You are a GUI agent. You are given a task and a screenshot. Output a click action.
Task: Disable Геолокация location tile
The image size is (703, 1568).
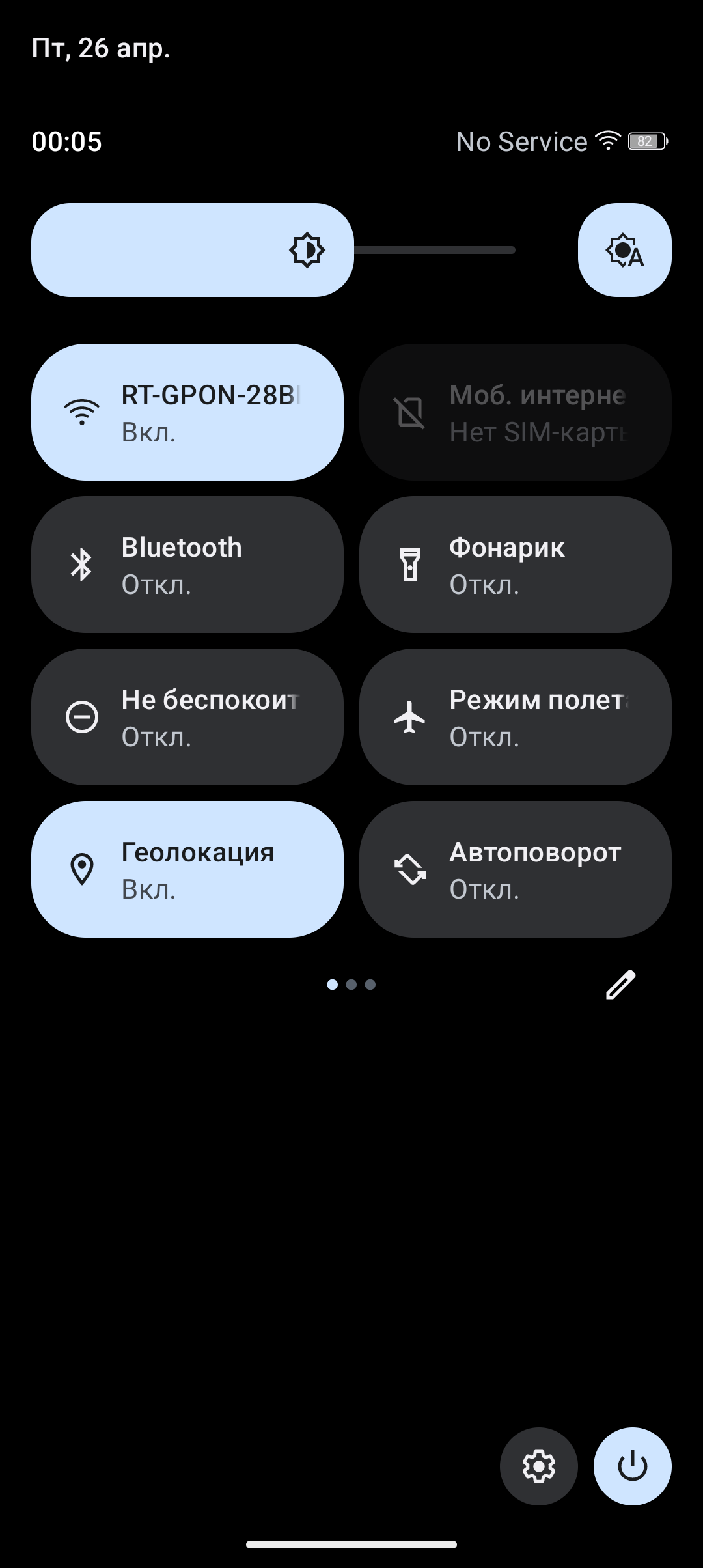tap(187, 869)
